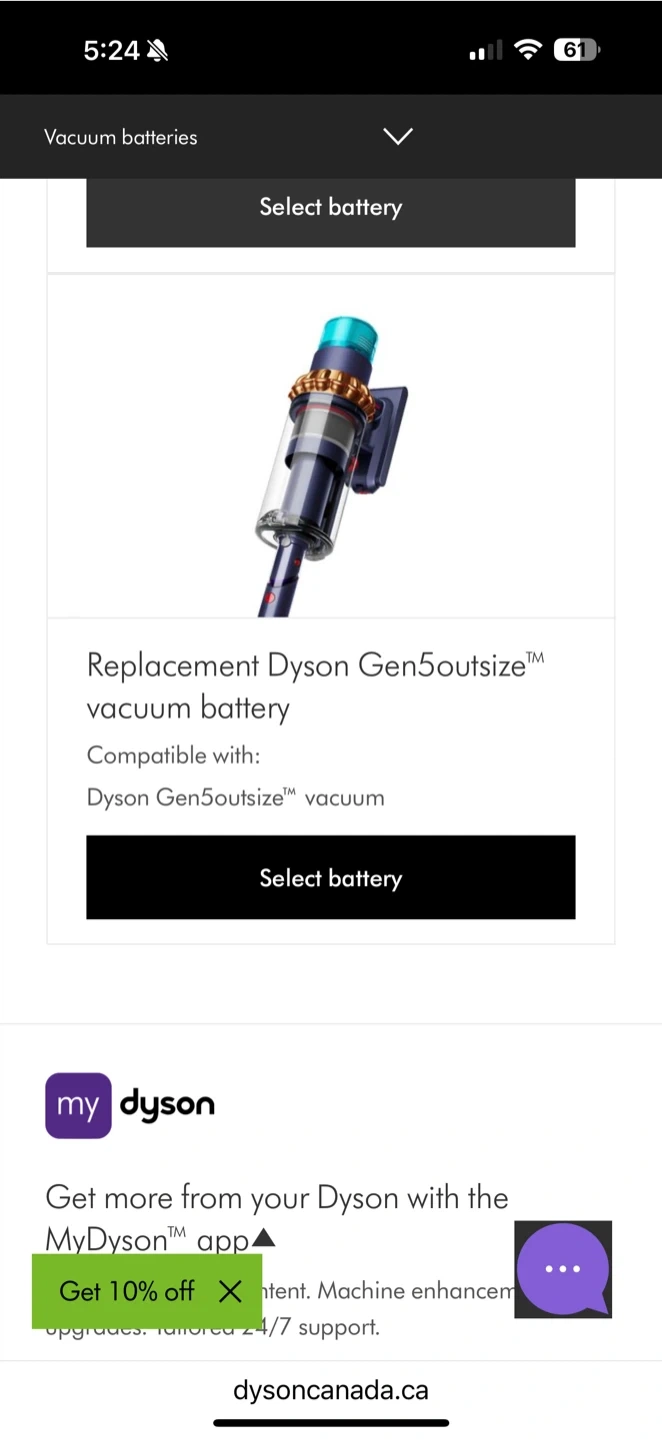Dismiss the Get 10% off banner
The height and width of the screenshot is (1440, 662).
[x=230, y=1291]
